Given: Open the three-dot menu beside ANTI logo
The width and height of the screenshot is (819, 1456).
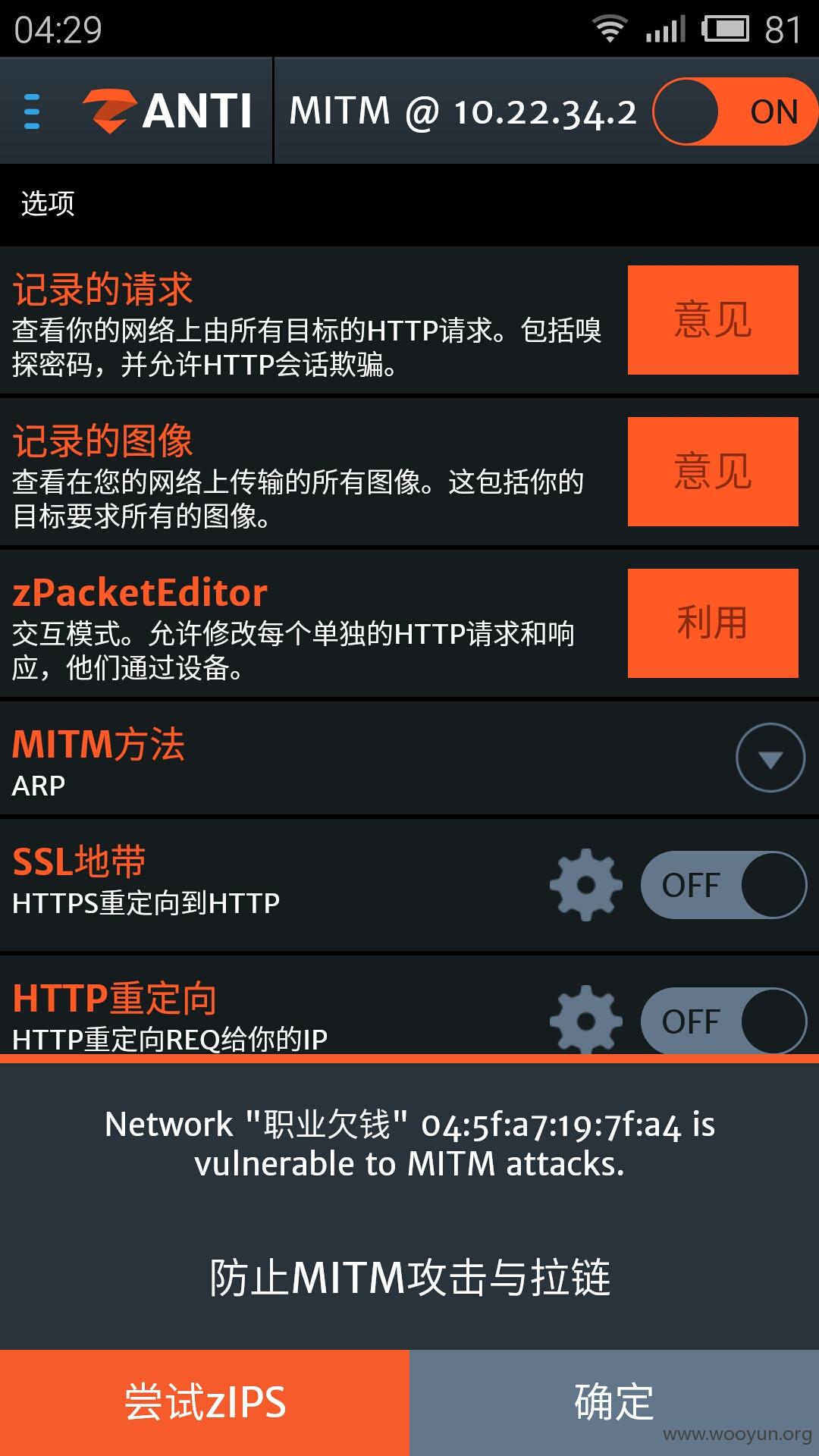Looking at the screenshot, I should tap(32, 111).
